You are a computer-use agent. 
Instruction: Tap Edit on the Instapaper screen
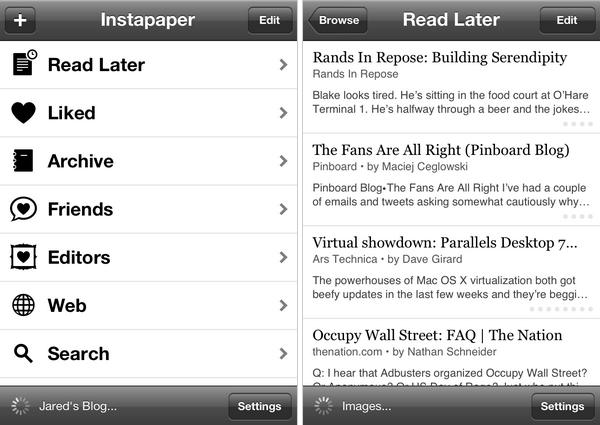pos(269,20)
